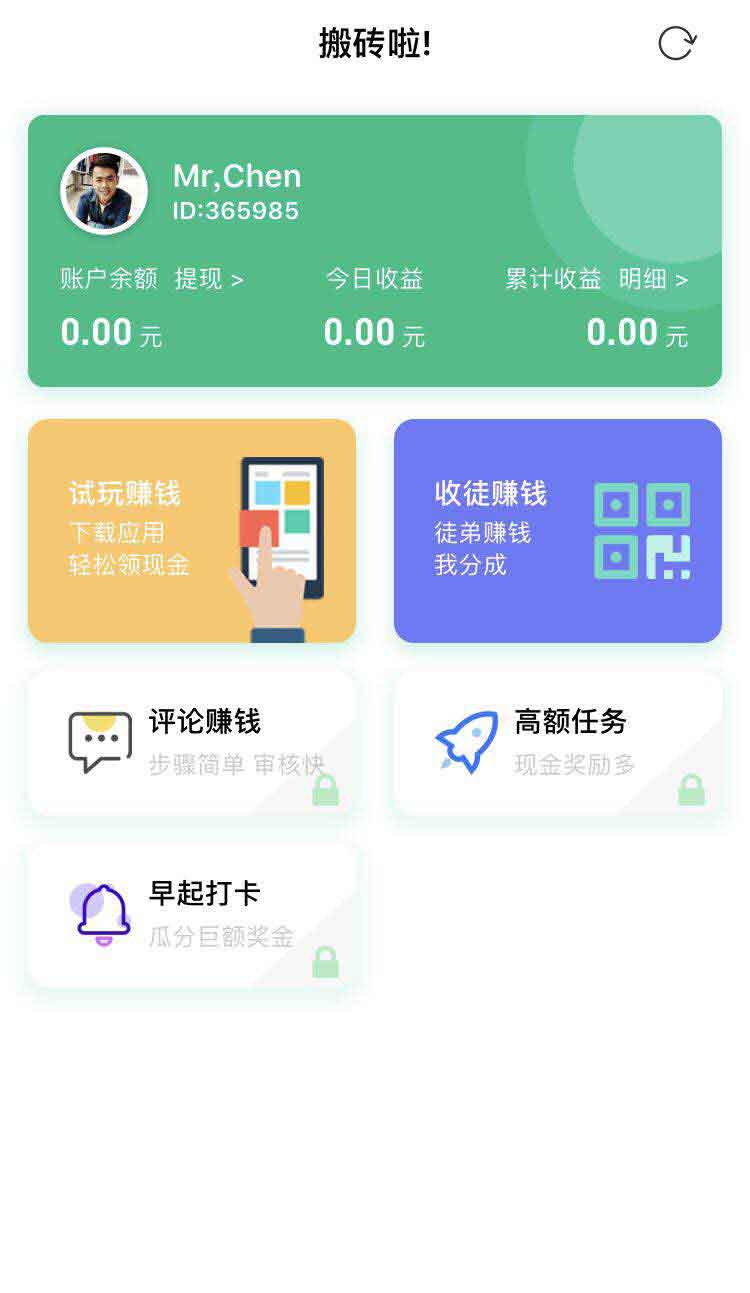750x1293 pixels.
Task: Select the 评论赚钱 task card
Action: [x=192, y=741]
